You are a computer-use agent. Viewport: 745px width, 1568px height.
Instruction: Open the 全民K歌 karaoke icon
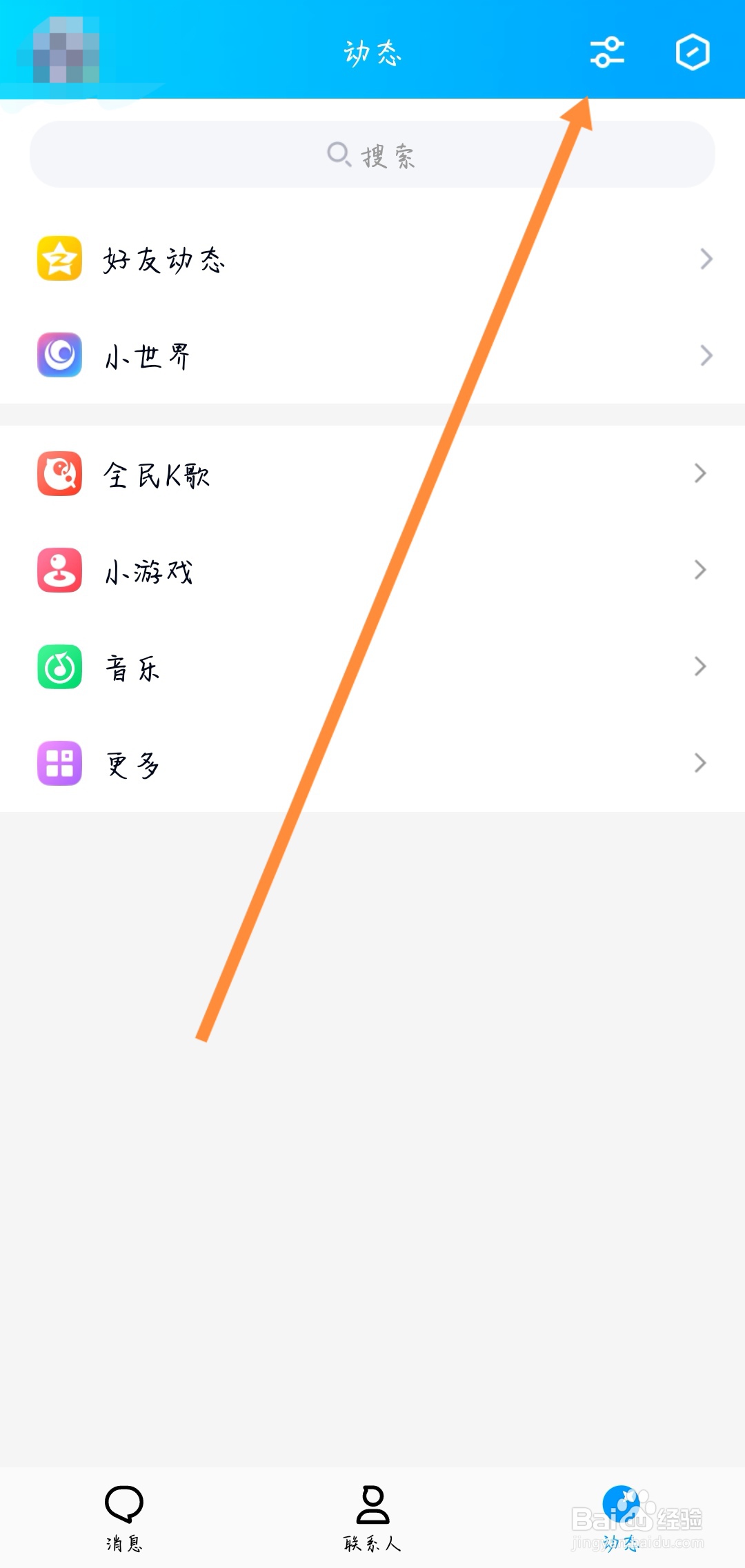click(59, 475)
